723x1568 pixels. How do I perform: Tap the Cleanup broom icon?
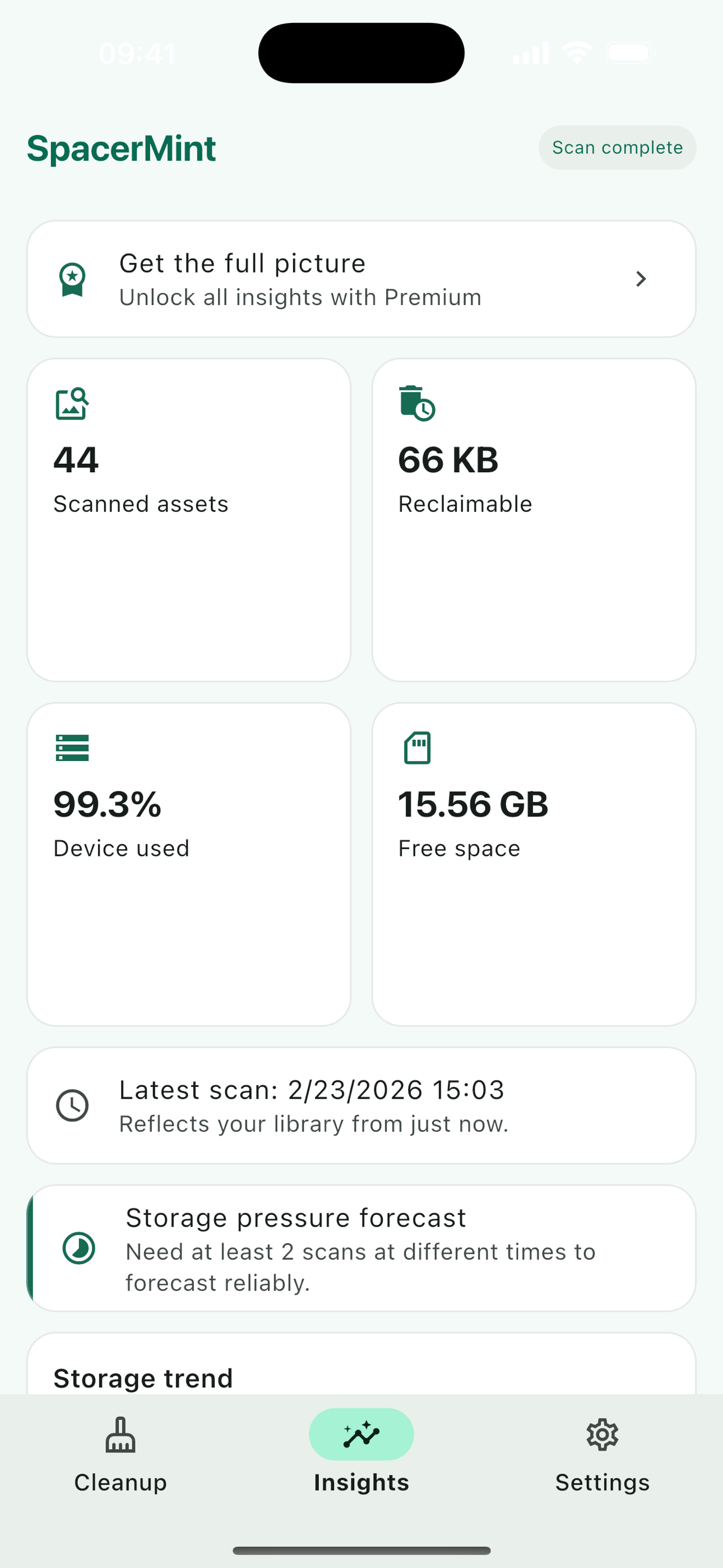[120, 1435]
